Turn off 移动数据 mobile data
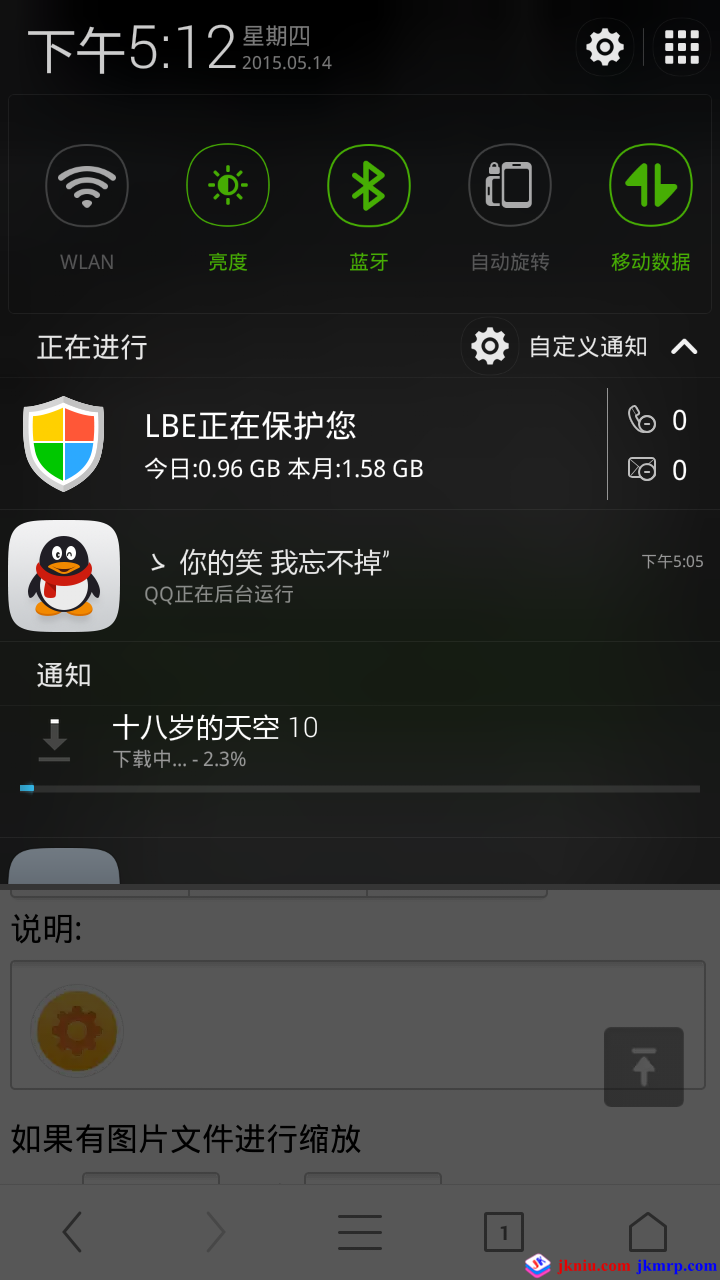 click(651, 186)
